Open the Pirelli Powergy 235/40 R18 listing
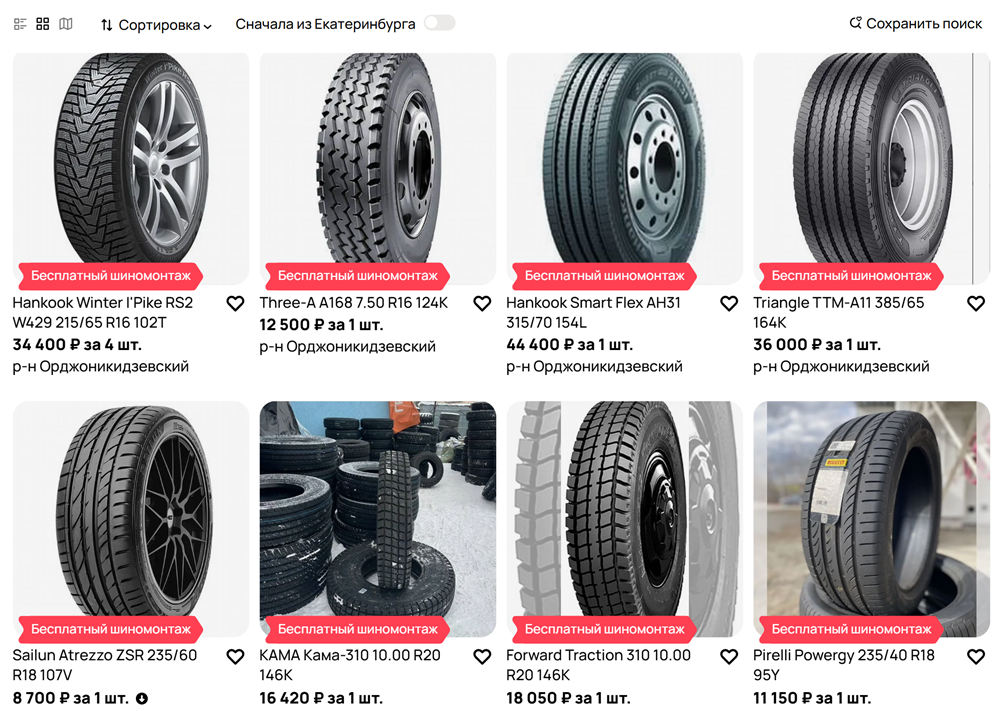The height and width of the screenshot is (711, 1000). pos(843,665)
